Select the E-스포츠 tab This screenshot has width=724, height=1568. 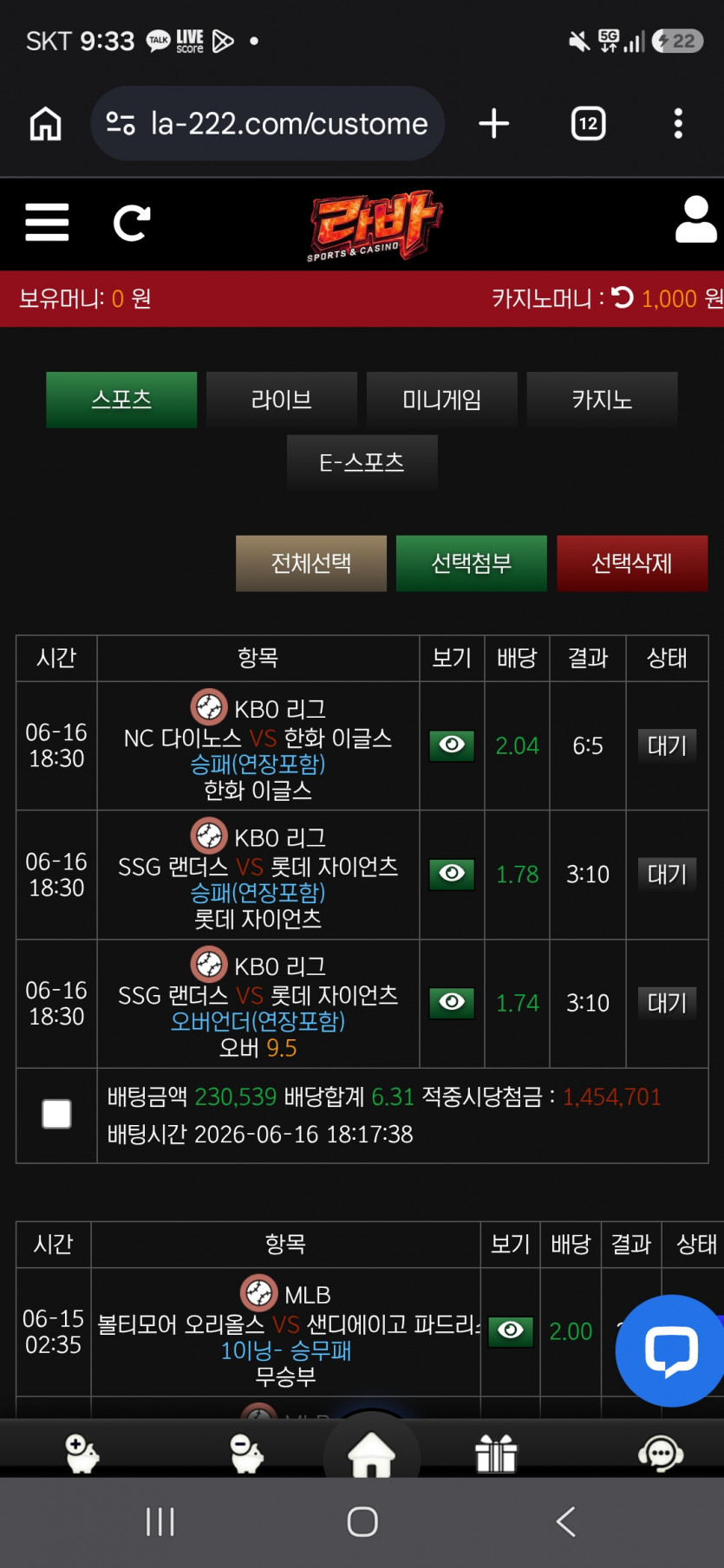[362, 463]
